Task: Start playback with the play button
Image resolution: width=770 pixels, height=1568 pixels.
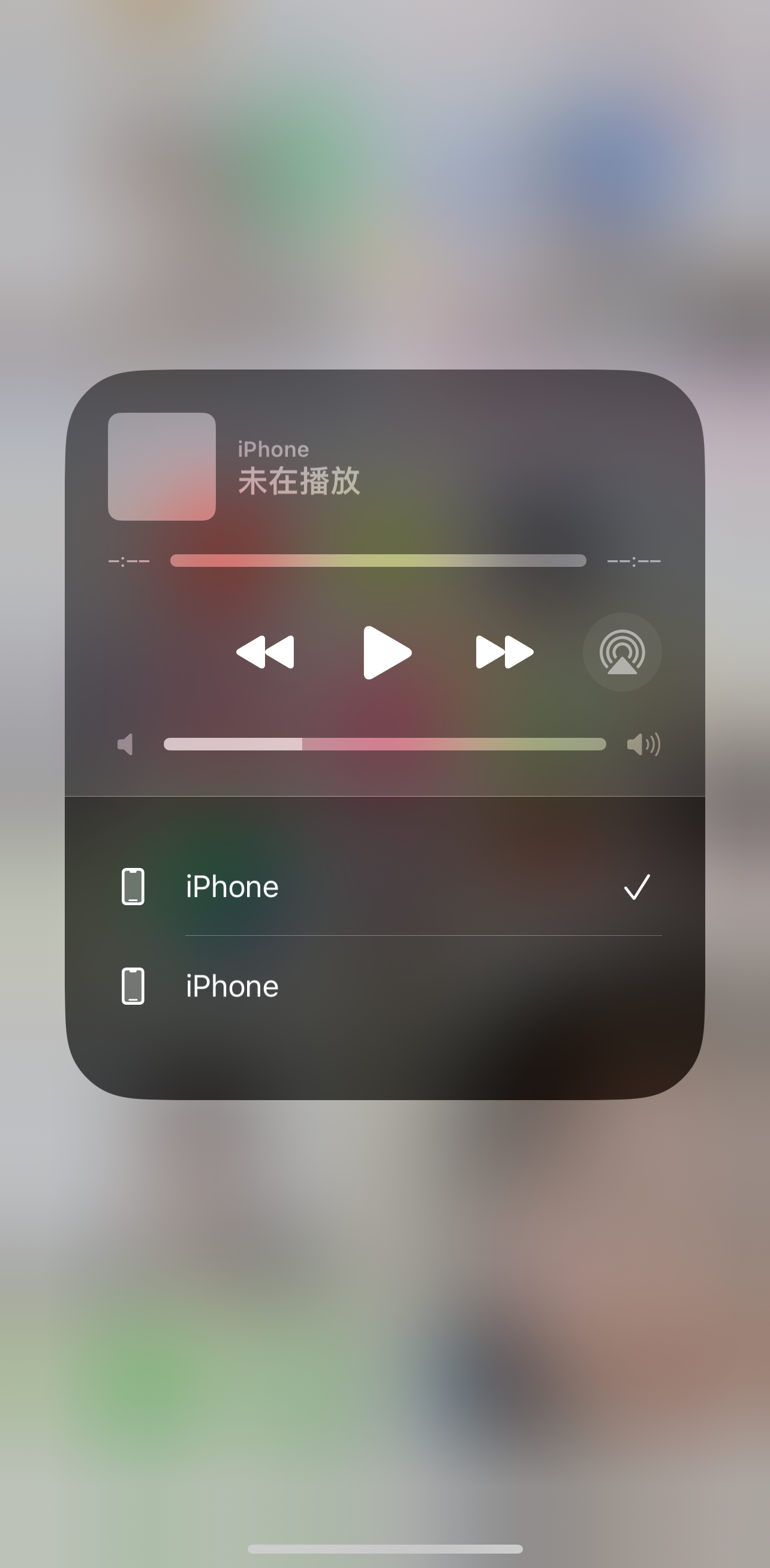Action: (387, 652)
